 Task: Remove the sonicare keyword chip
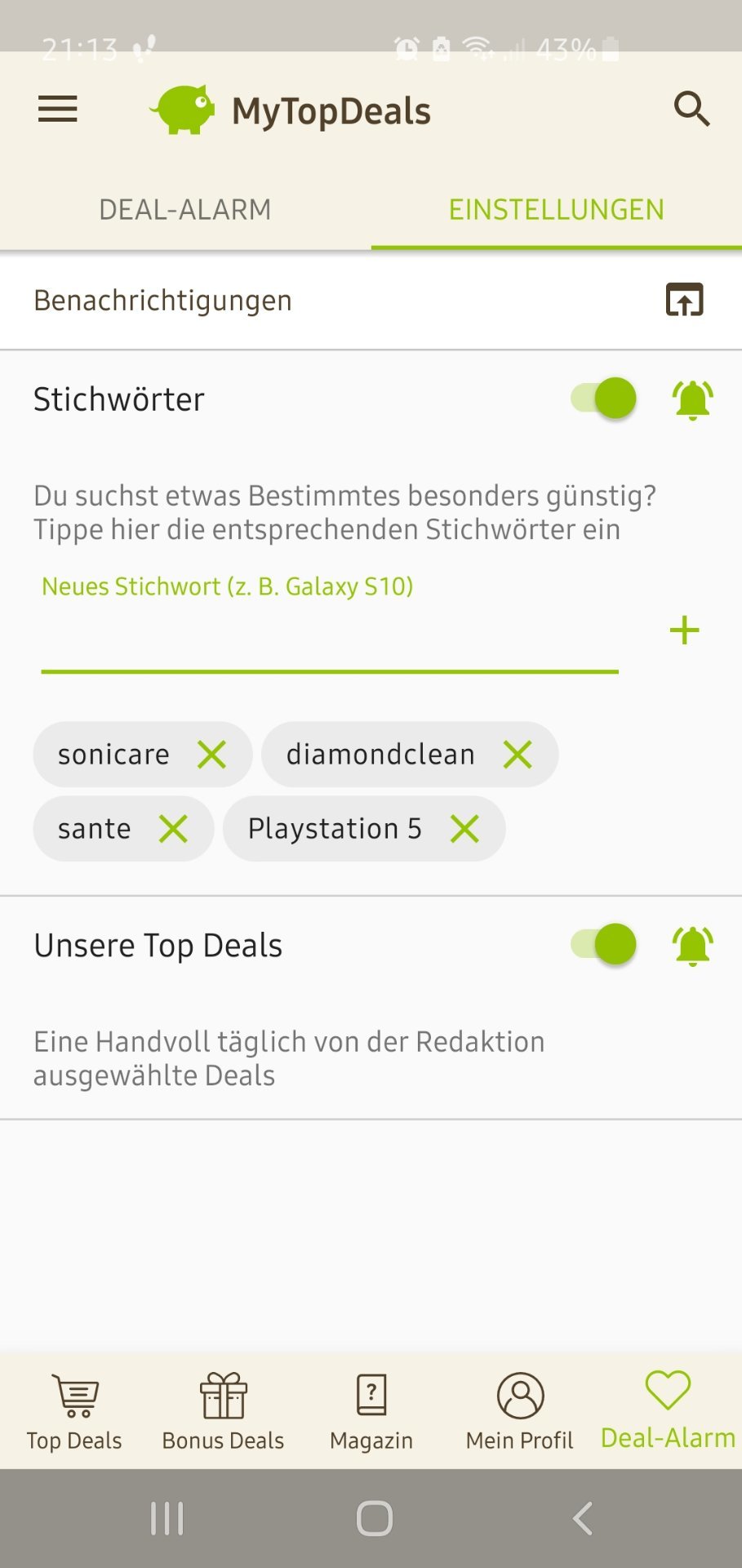click(212, 755)
